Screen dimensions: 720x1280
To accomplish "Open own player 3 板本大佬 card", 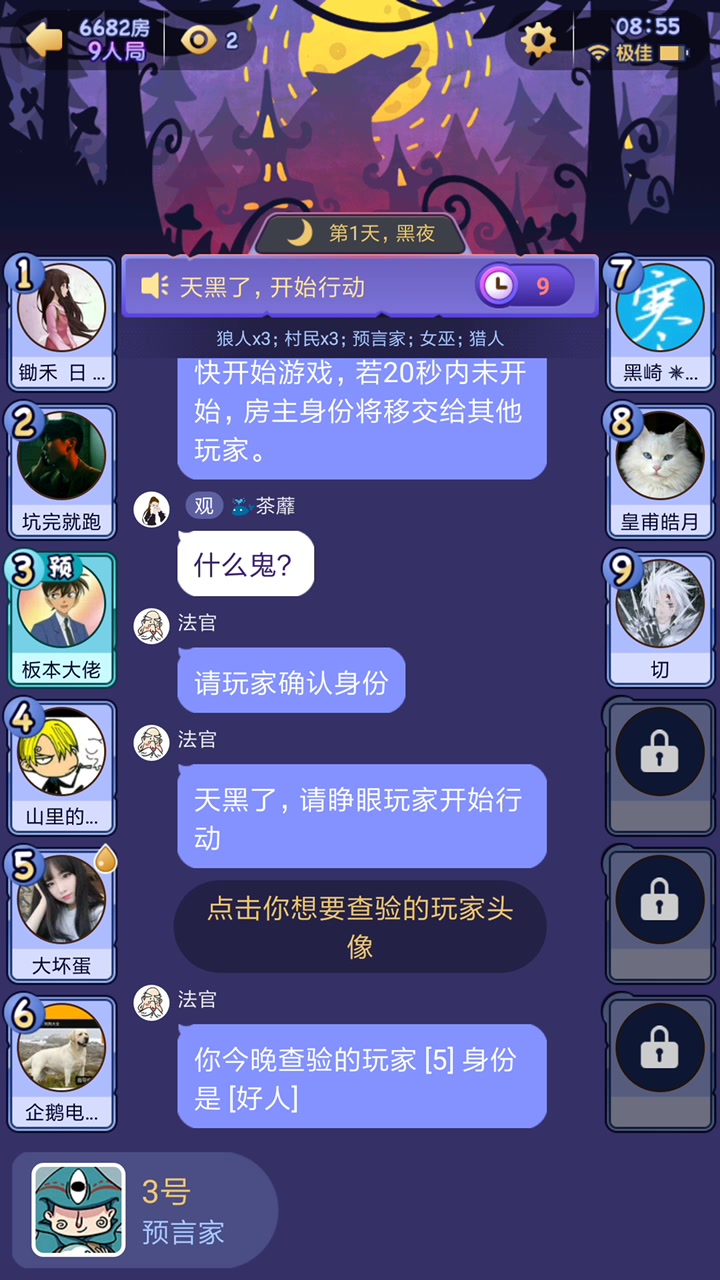I will tap(62, 606).
